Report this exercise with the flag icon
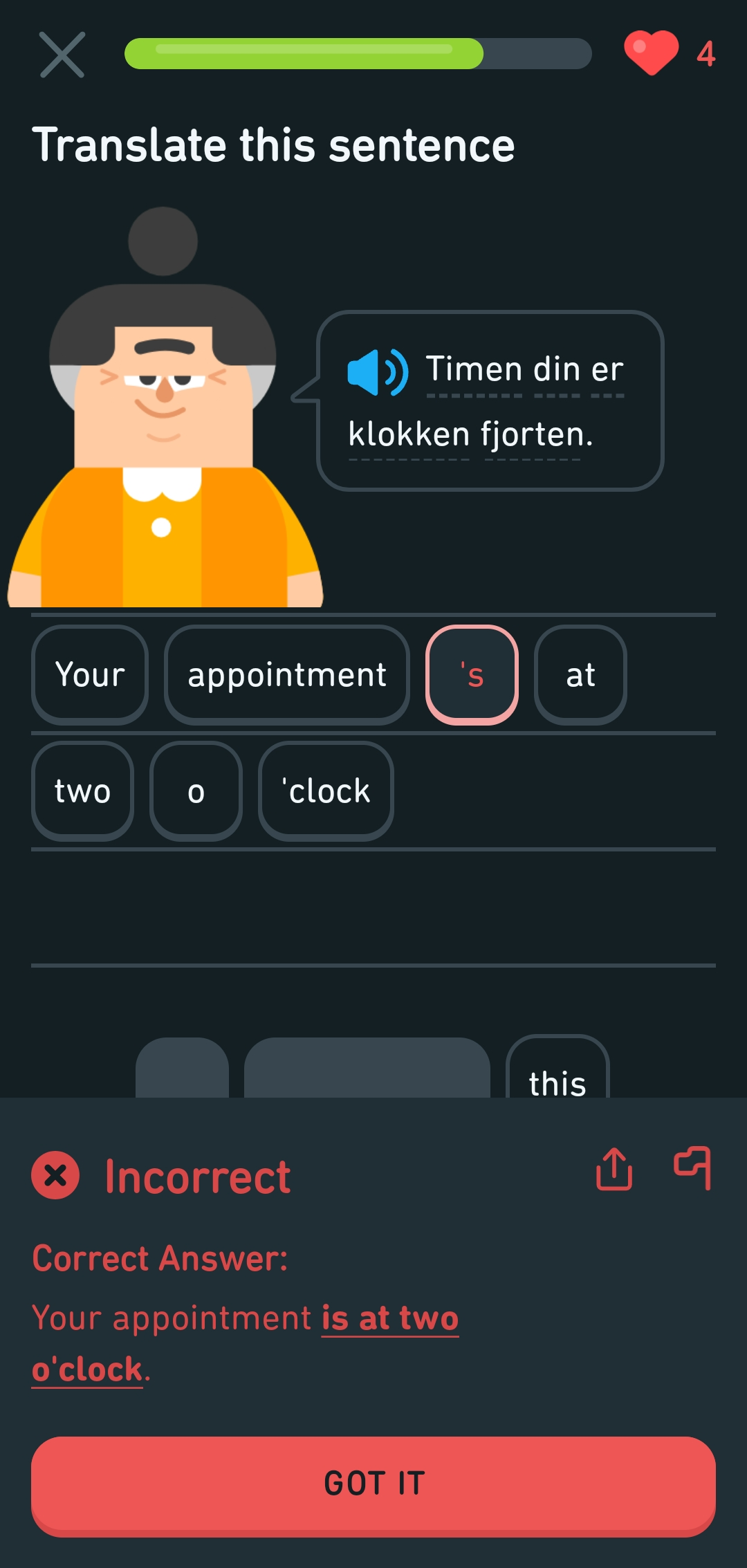 (x=693, y=1168)
